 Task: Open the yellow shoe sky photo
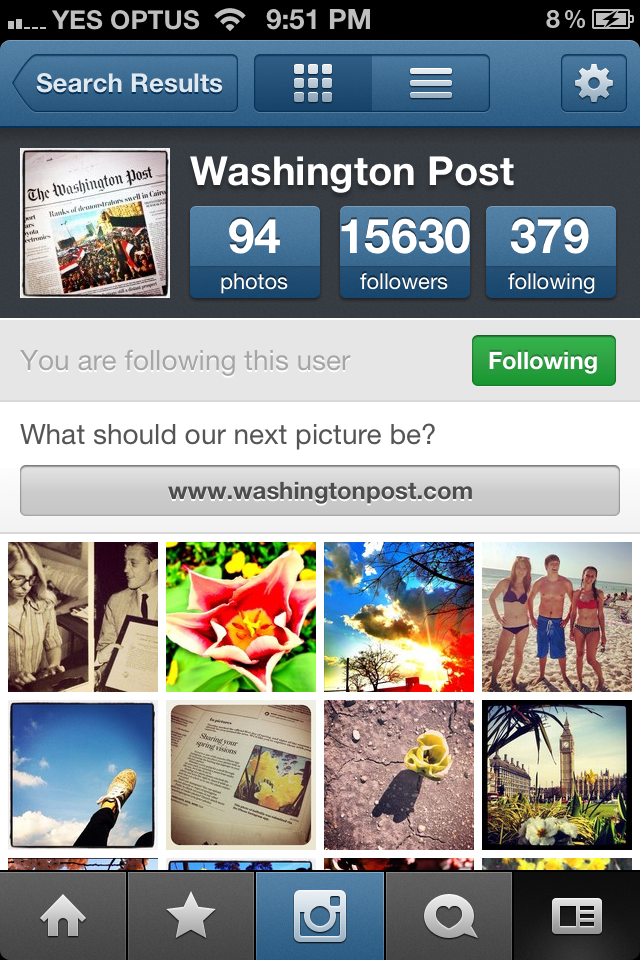coord(83,775)
